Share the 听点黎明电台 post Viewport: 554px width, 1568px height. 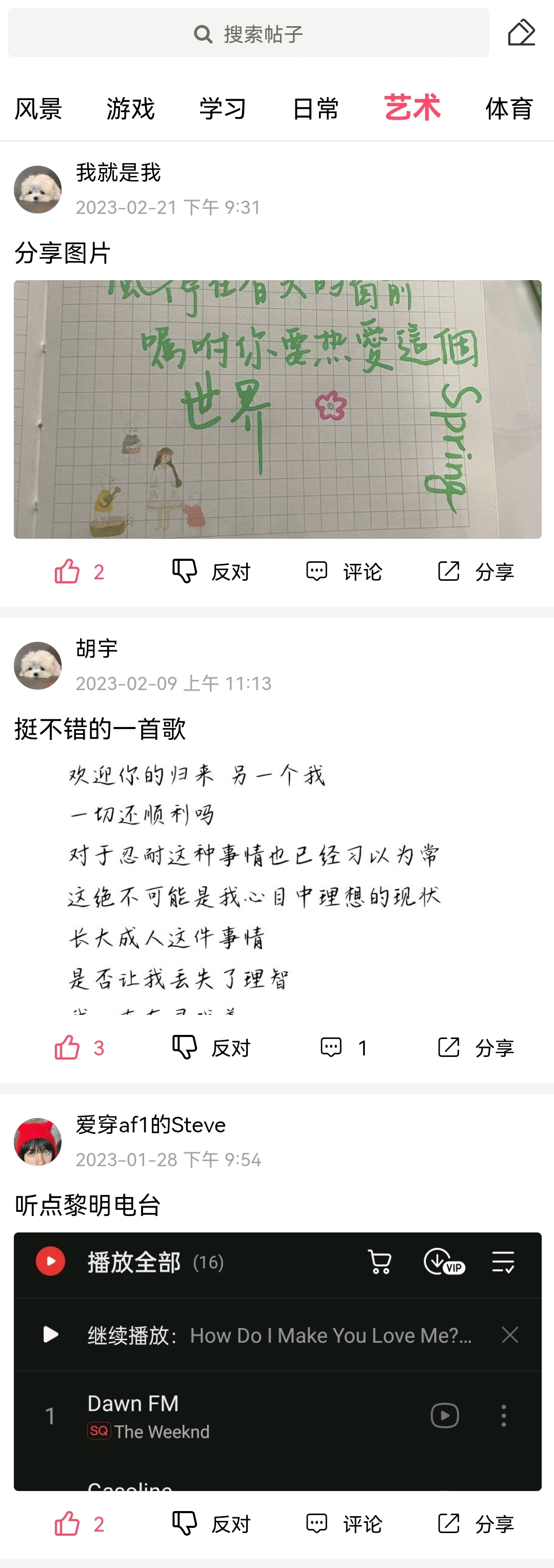click(476, 1523)
